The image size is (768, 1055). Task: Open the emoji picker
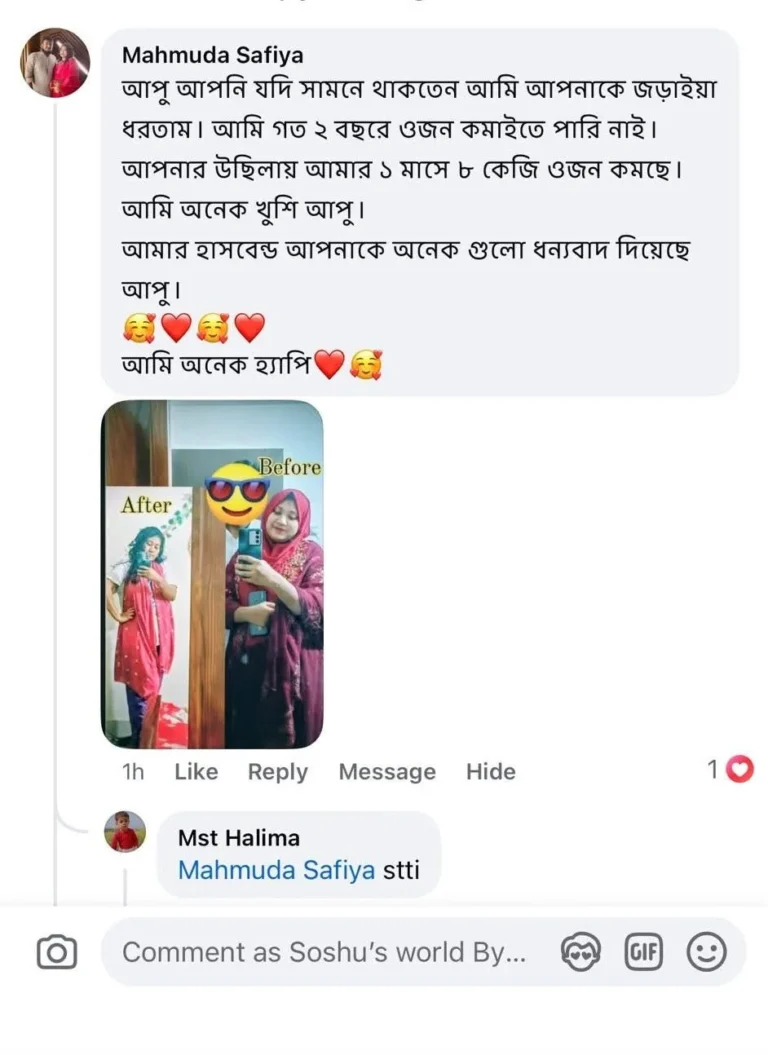tap(706, 952)
